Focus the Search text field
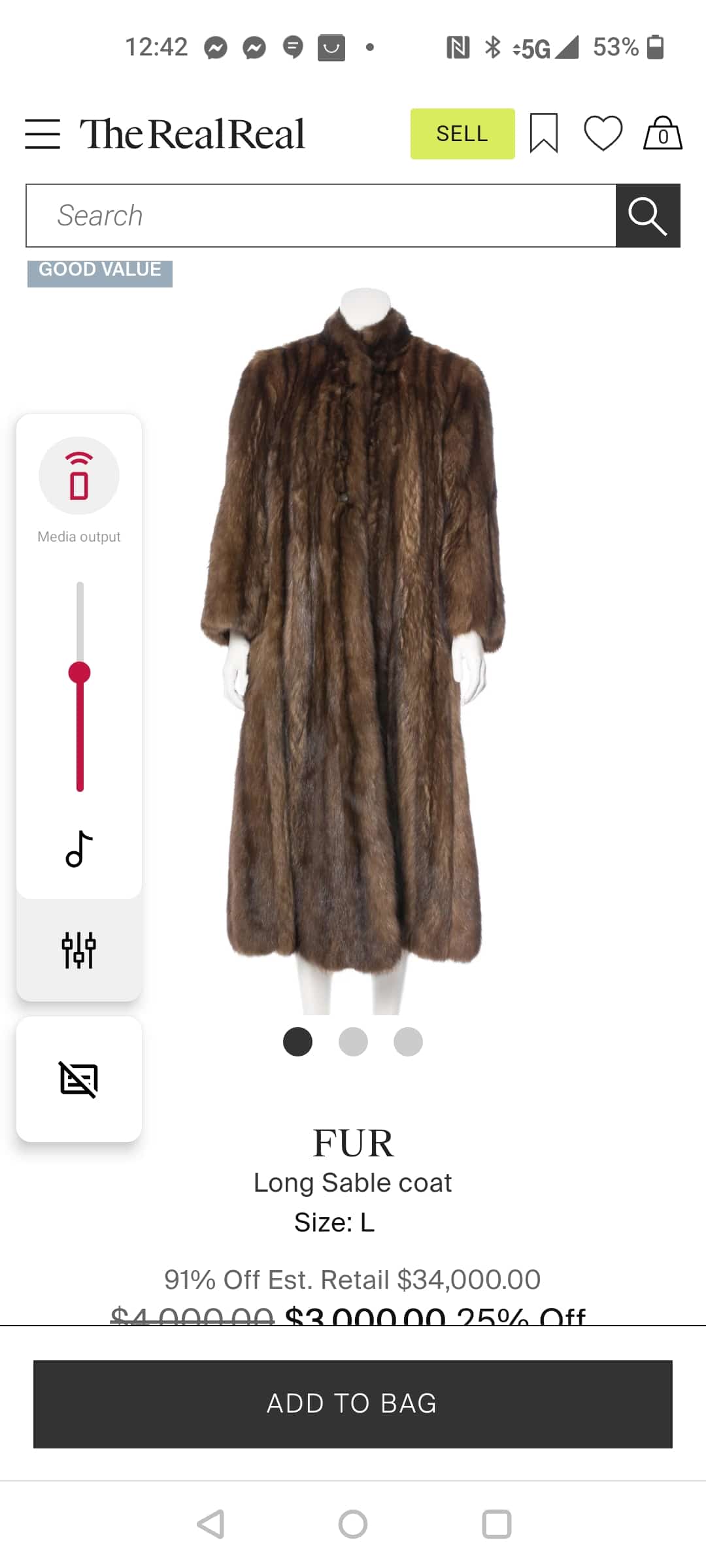 coord(321,216)
